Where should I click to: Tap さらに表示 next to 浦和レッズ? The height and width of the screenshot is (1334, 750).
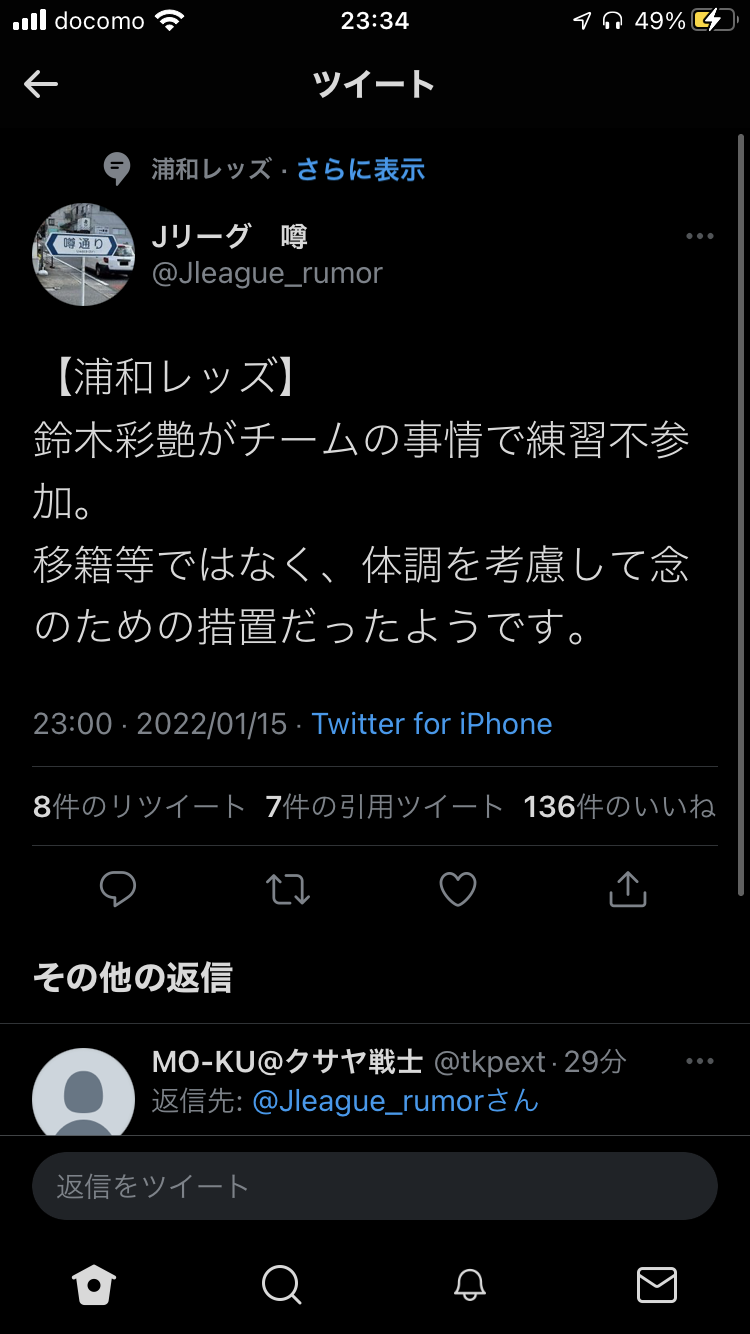tap(360, 169)
